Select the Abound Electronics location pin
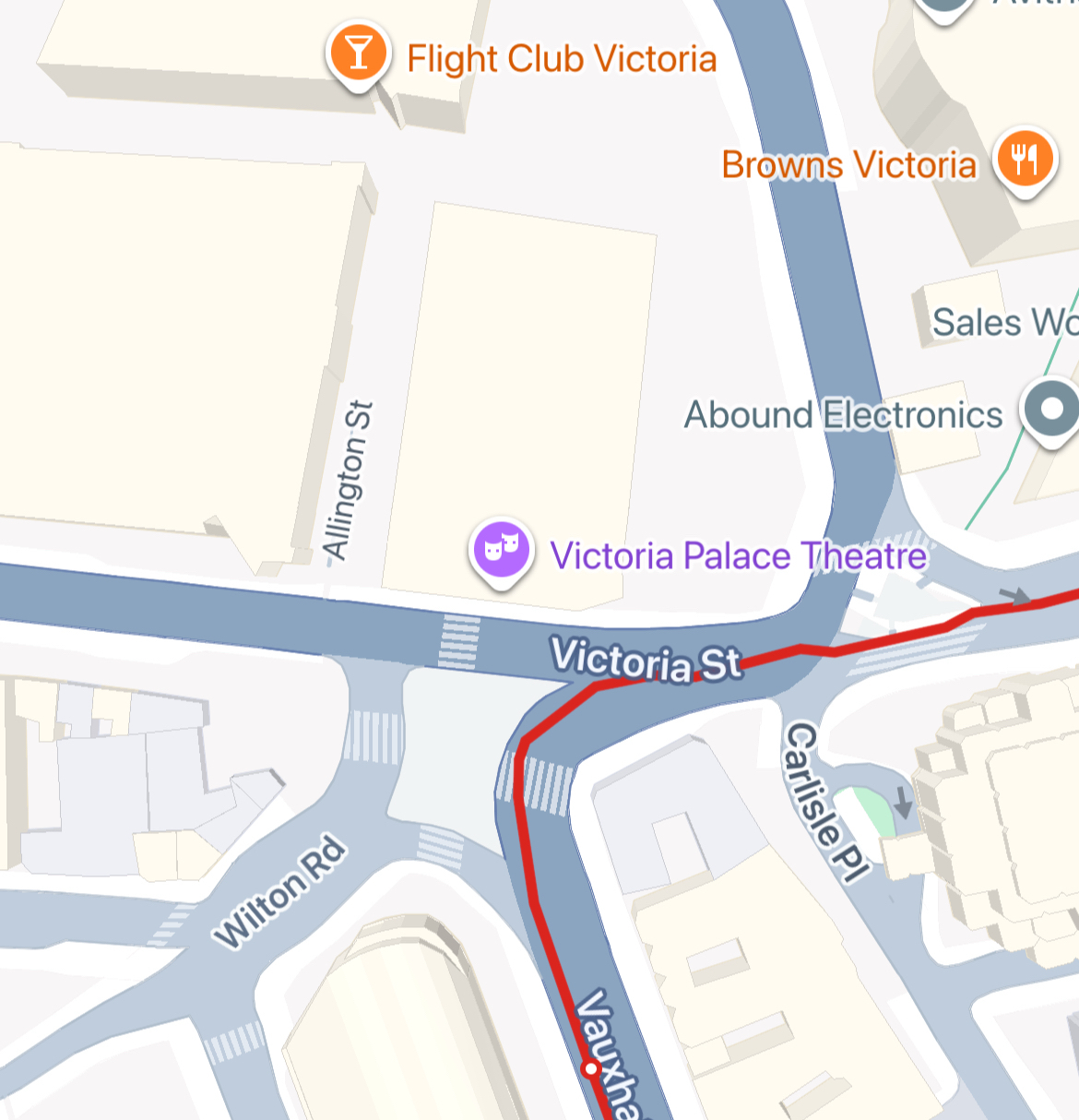Screen dimensions: 1079x1120 coord(1051,409)
